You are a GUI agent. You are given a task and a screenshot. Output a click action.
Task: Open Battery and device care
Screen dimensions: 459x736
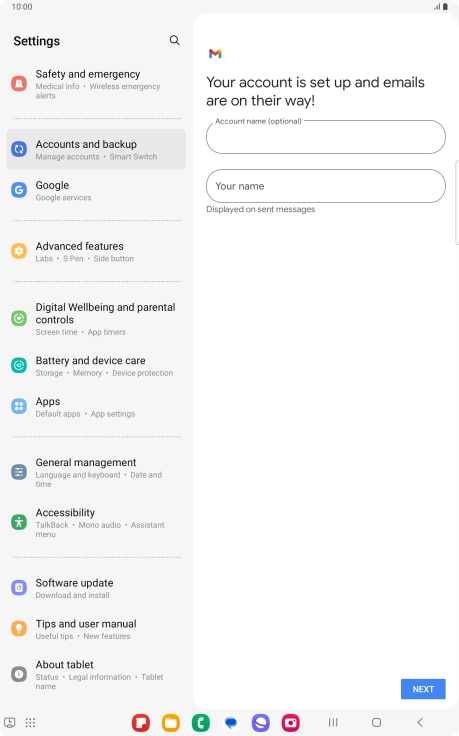click(x=96, y=366)
